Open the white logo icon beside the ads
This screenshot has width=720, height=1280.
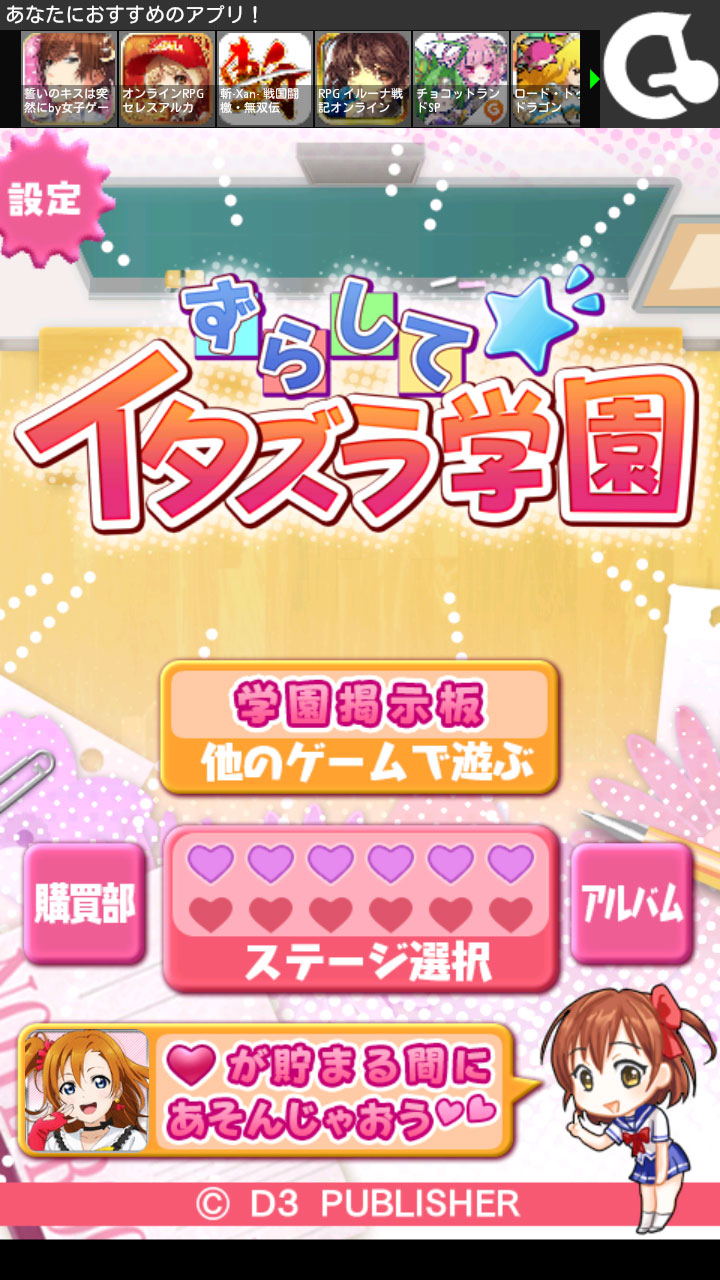[x=660, y=66]
